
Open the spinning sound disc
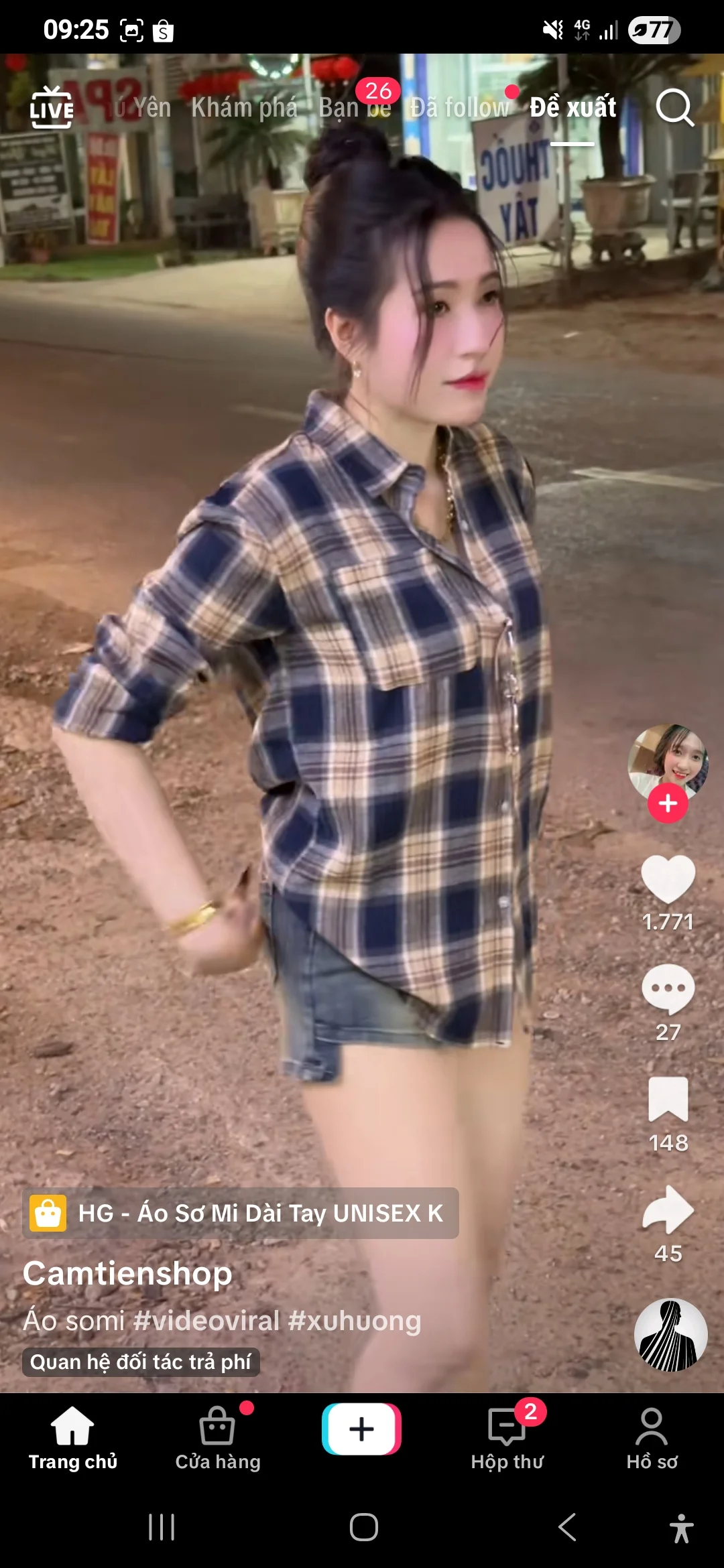coord(670,1335)
